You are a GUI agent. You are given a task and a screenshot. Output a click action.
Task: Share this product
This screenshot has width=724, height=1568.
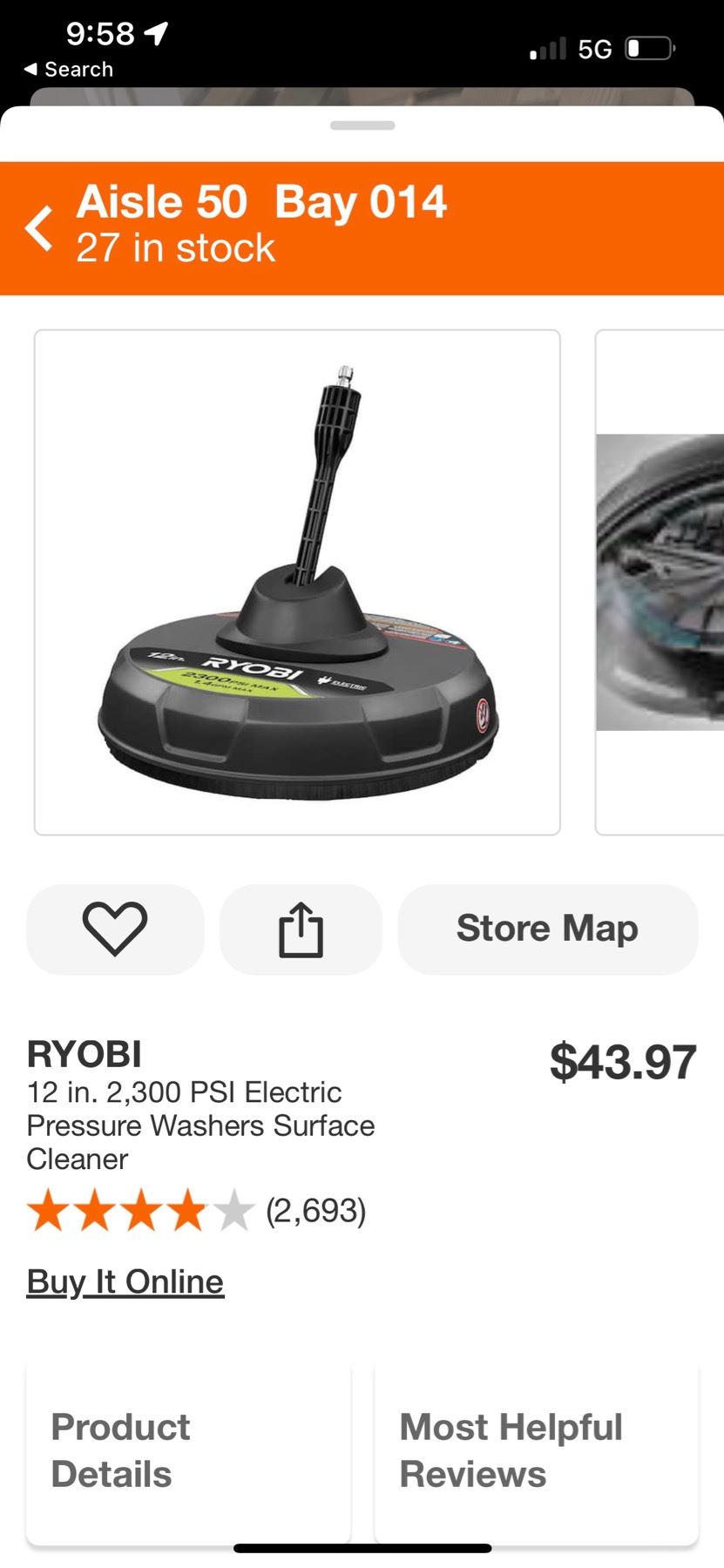pos(301,929)
